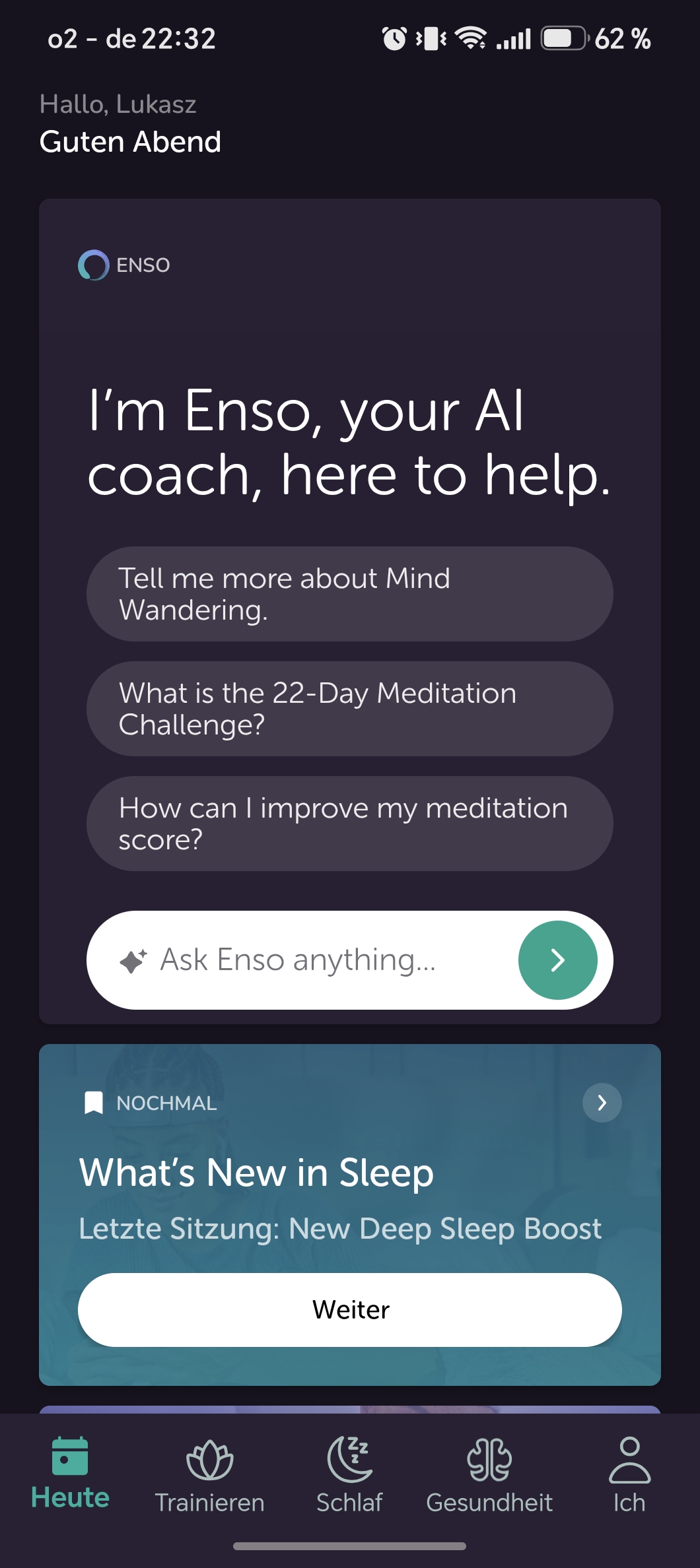Ask about the 22-Day Meditation Challenge

(x=349, y=709)
